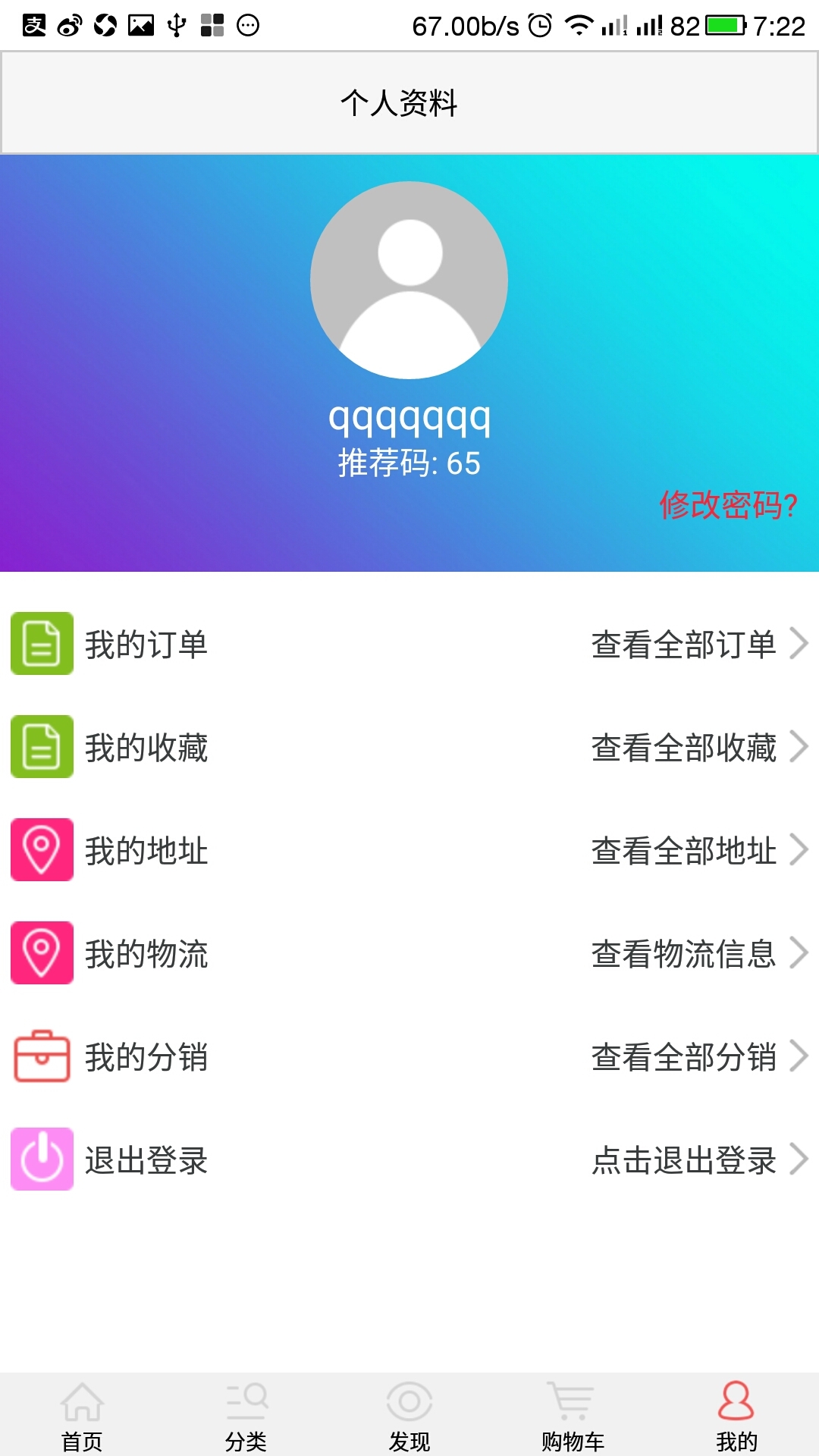Viewport: 819px width, 1456px height.
Task: View all addresses under 我的地址
Action: (409, 850)
